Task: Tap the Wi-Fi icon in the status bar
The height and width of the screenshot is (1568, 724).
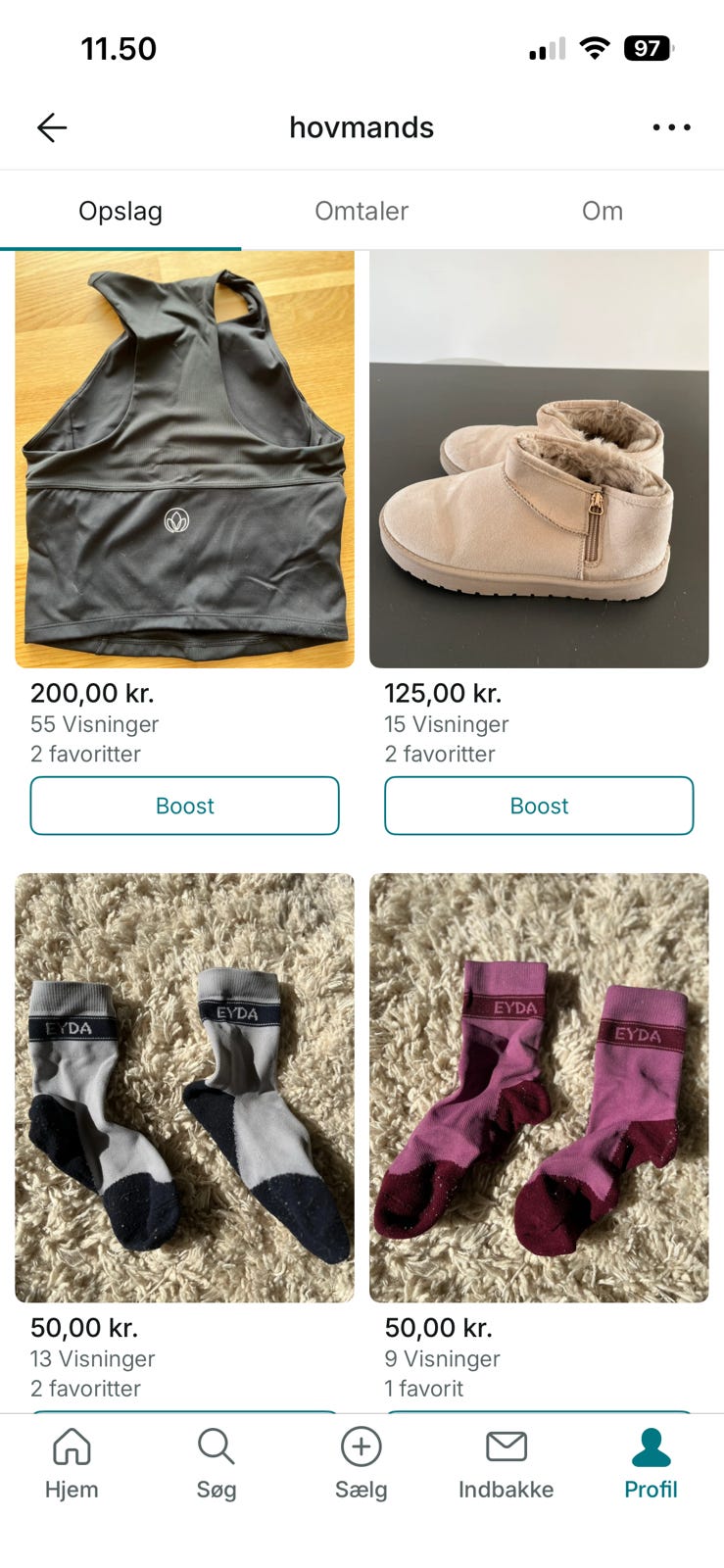Action: [x=595, y=46]
